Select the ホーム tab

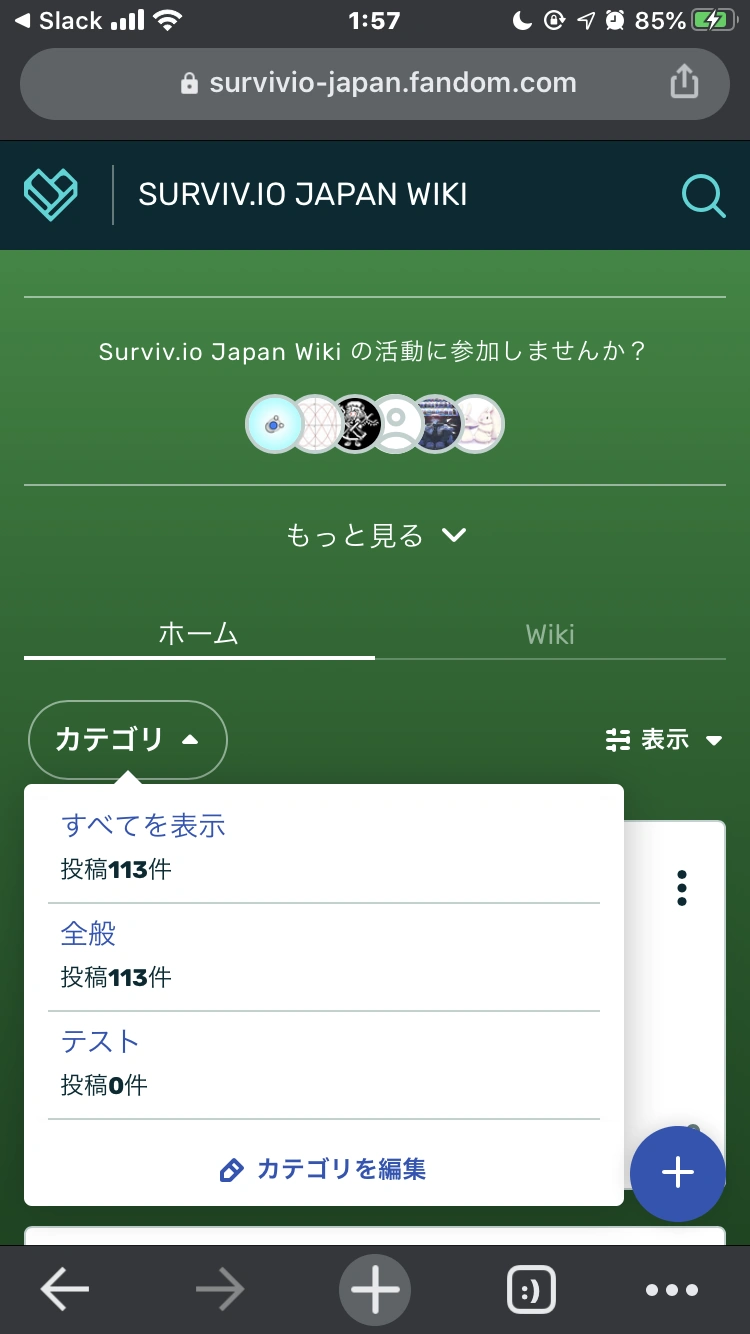(199, 634)
